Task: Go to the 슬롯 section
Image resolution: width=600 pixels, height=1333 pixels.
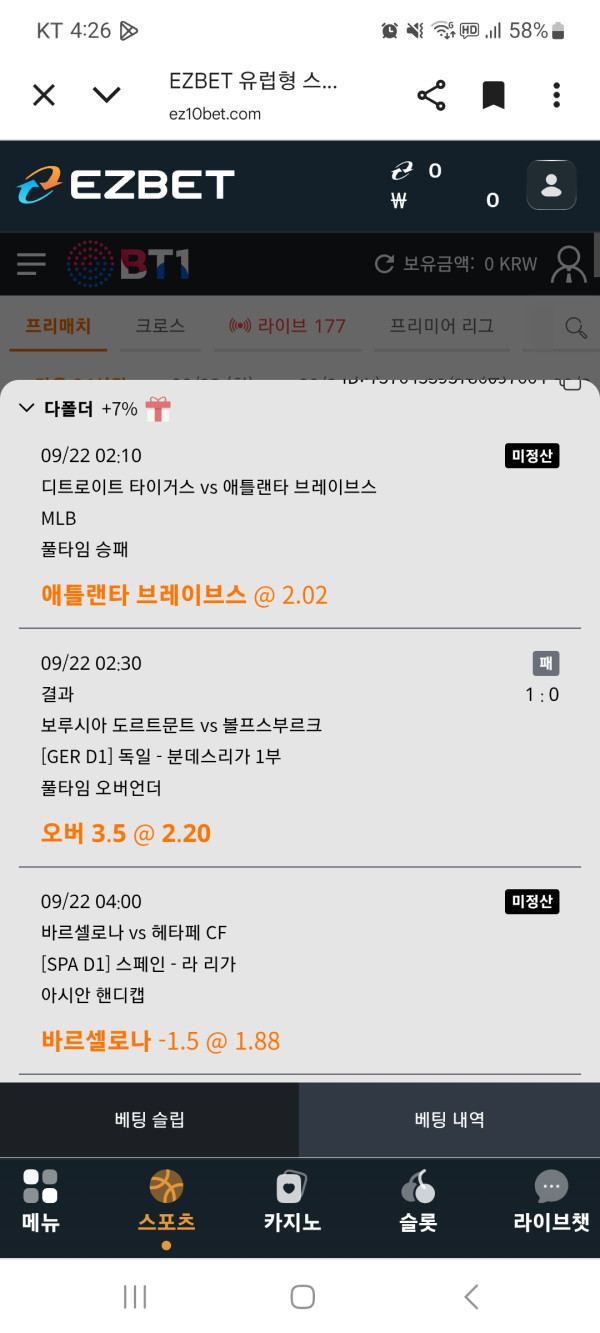Action: click(x=418, y=1200)
